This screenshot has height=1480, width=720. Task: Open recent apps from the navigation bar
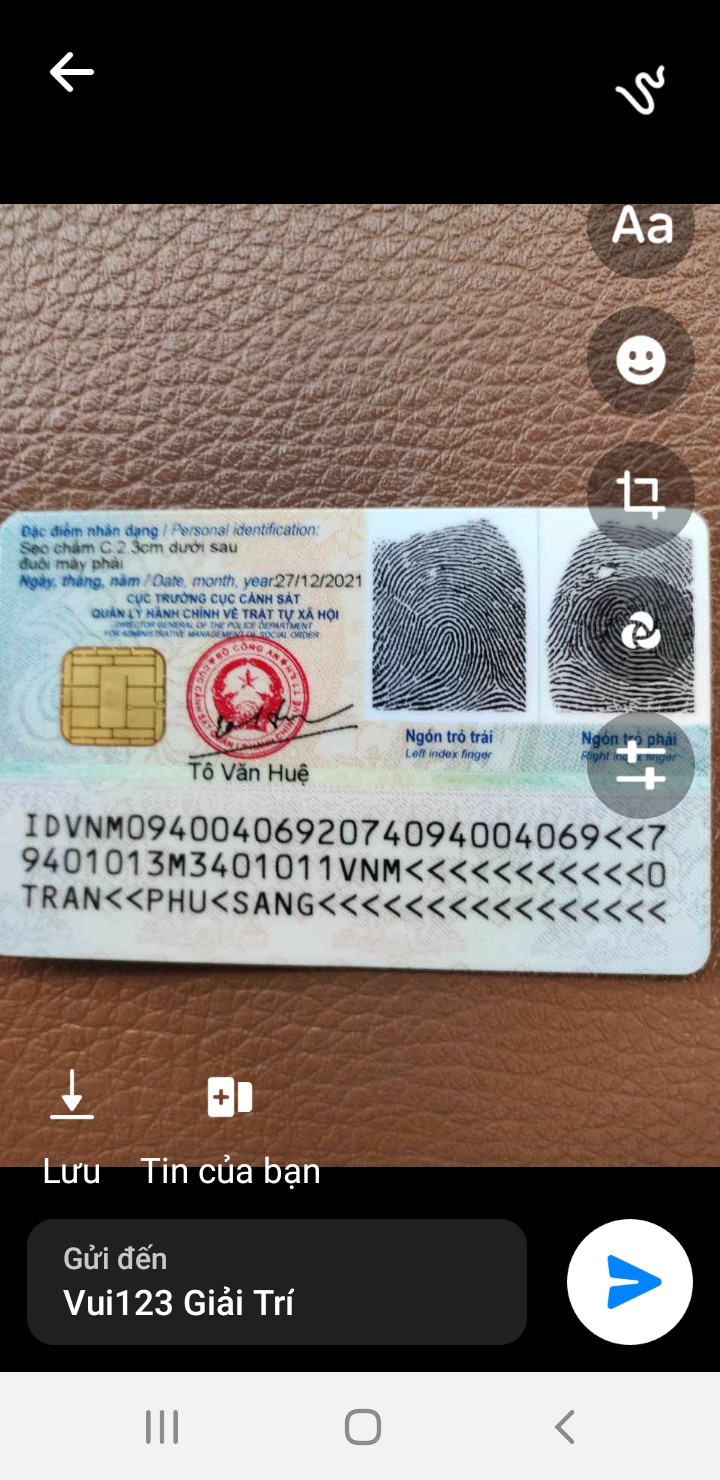coord(162,1427)
